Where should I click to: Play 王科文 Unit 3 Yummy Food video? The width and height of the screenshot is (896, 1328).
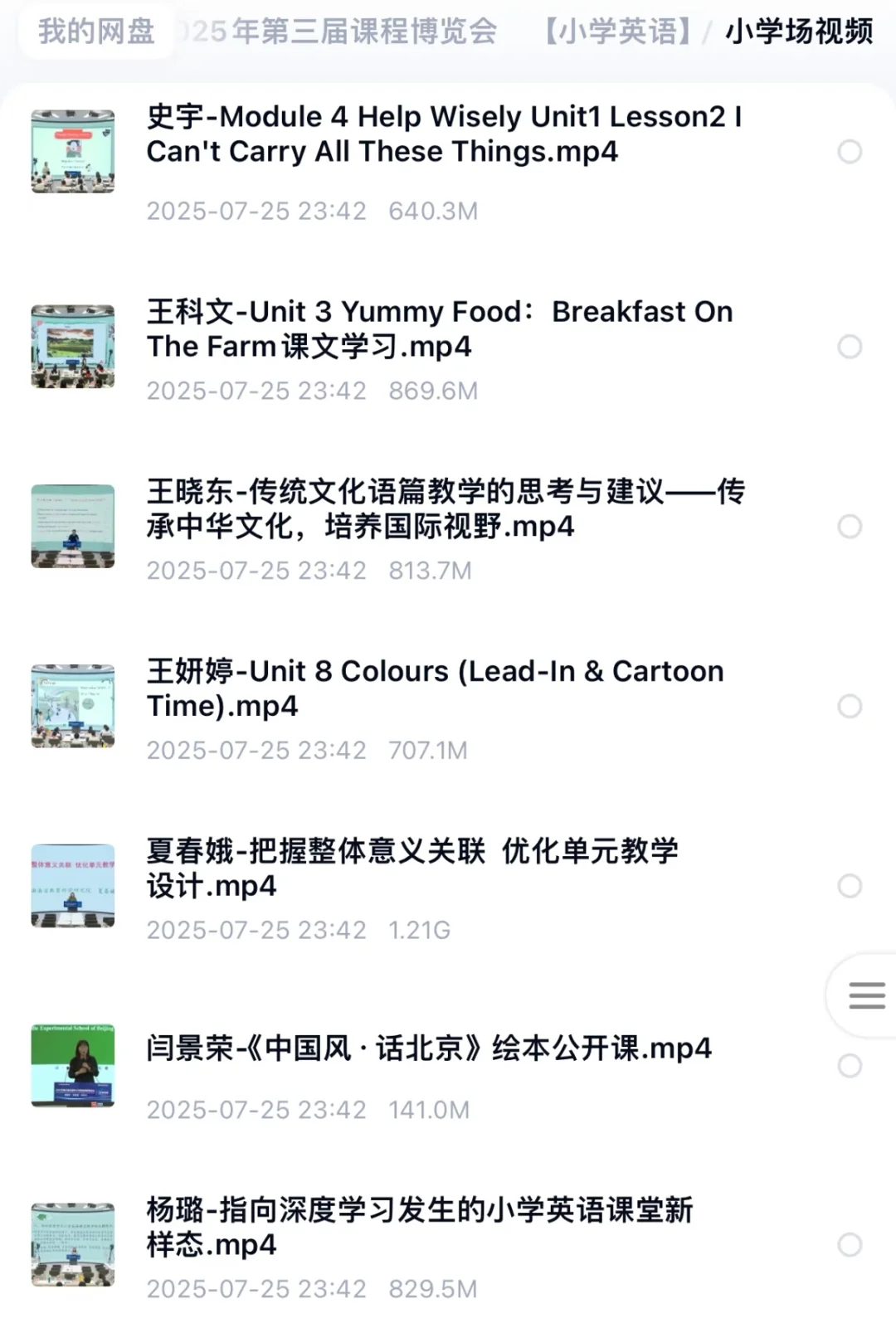pos(440,329)
